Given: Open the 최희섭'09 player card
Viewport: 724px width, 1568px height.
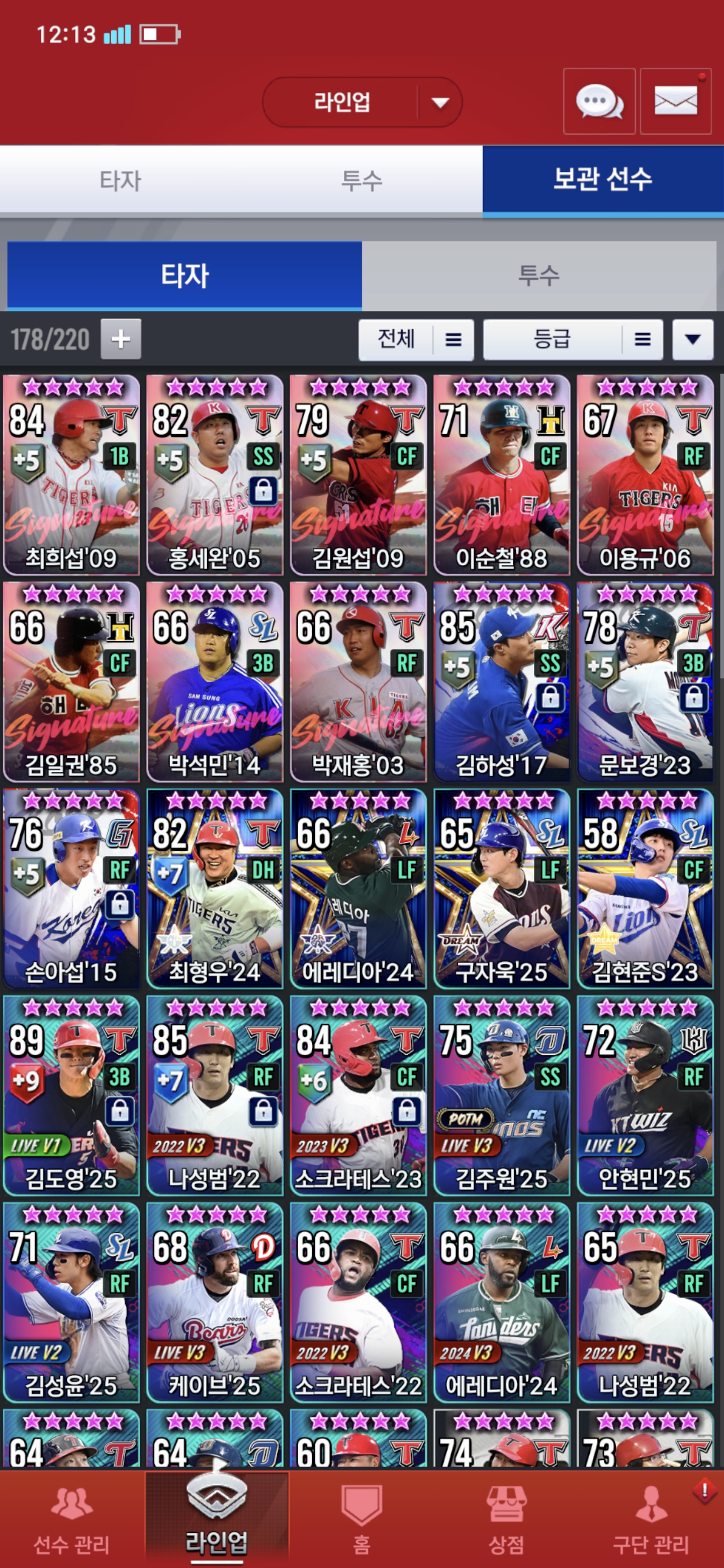Looking at the screenshot, I should coord(71,475).
